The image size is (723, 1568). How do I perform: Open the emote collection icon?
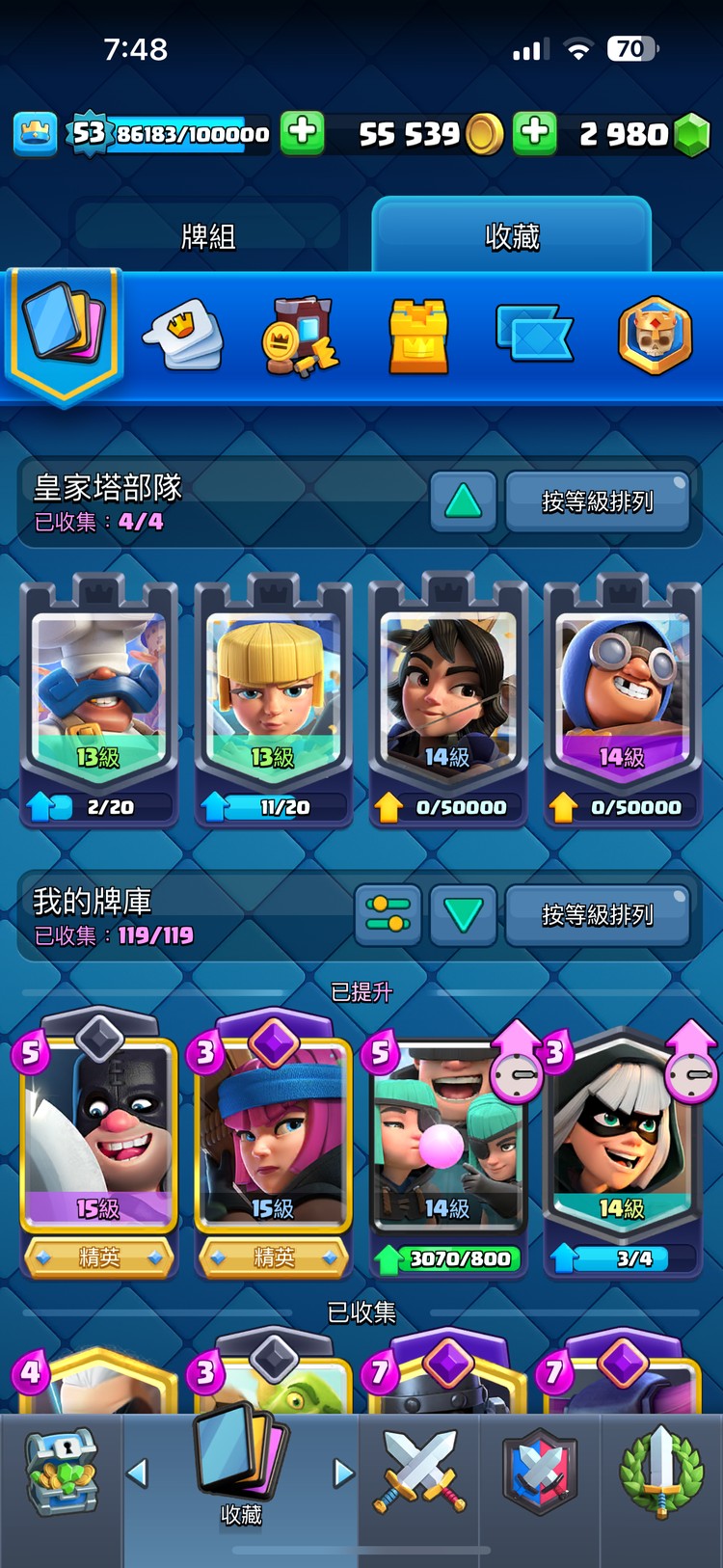point(183,336)
